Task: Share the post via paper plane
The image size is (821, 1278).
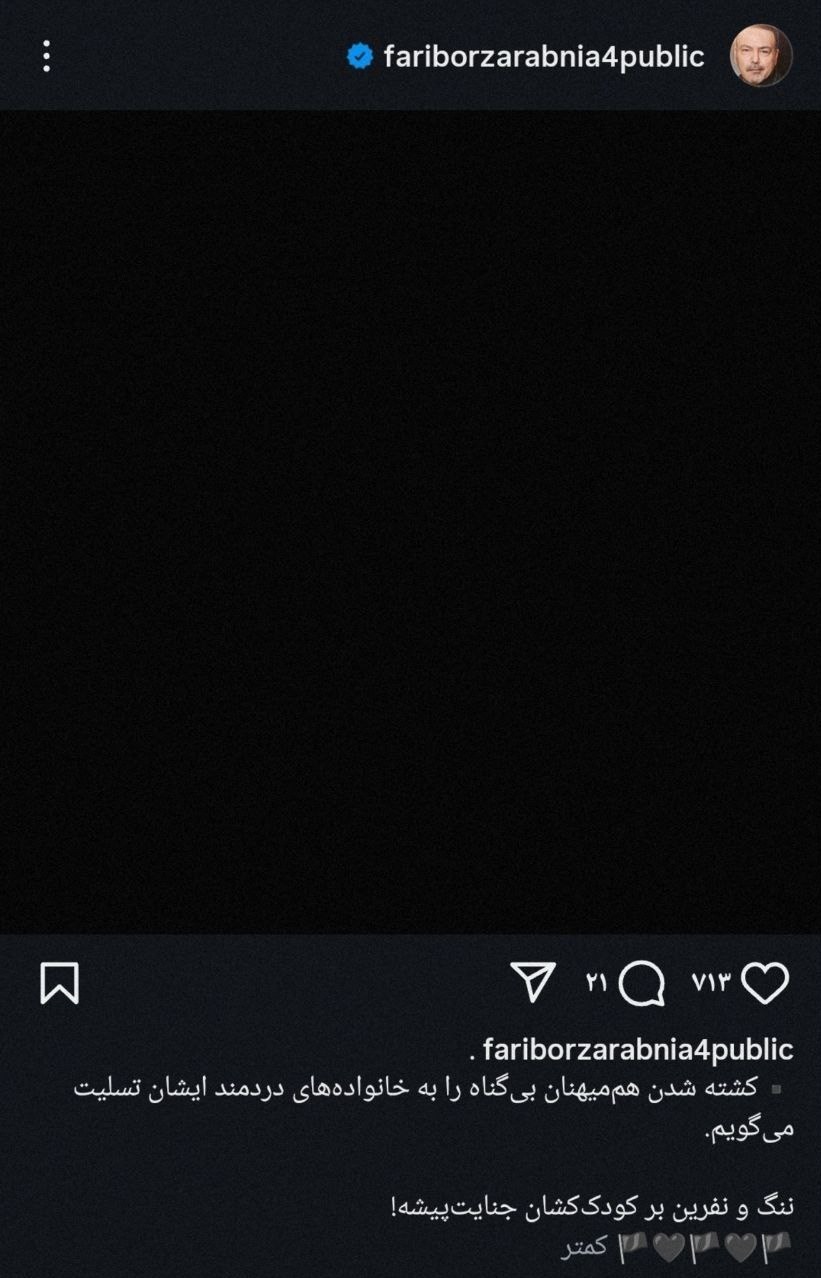Action: pos(533,983)
